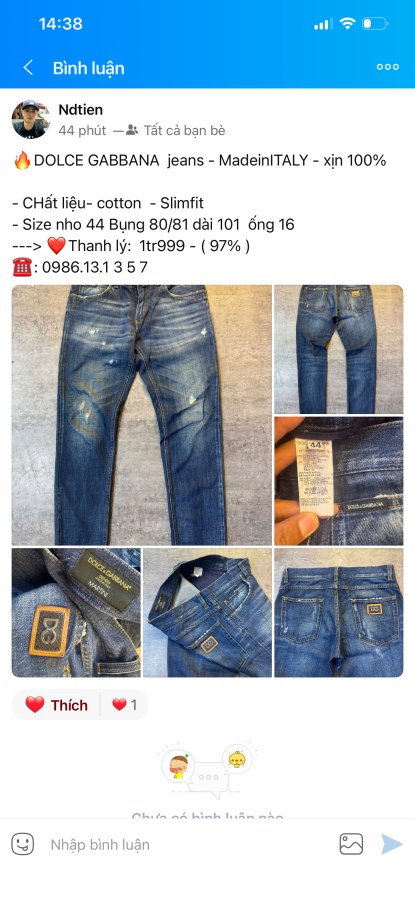Send the comment with the arrow icon
415x900 pixels.
click(391, 844)
